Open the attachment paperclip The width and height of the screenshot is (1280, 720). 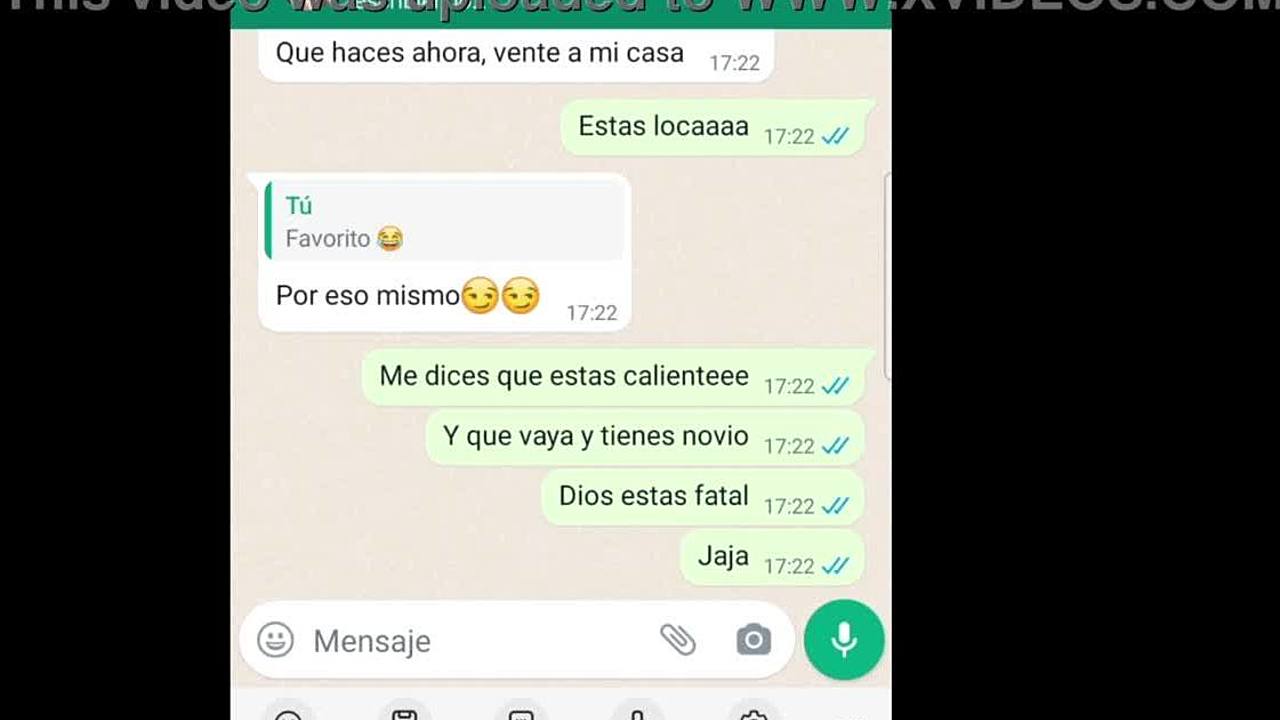point(677,640)
